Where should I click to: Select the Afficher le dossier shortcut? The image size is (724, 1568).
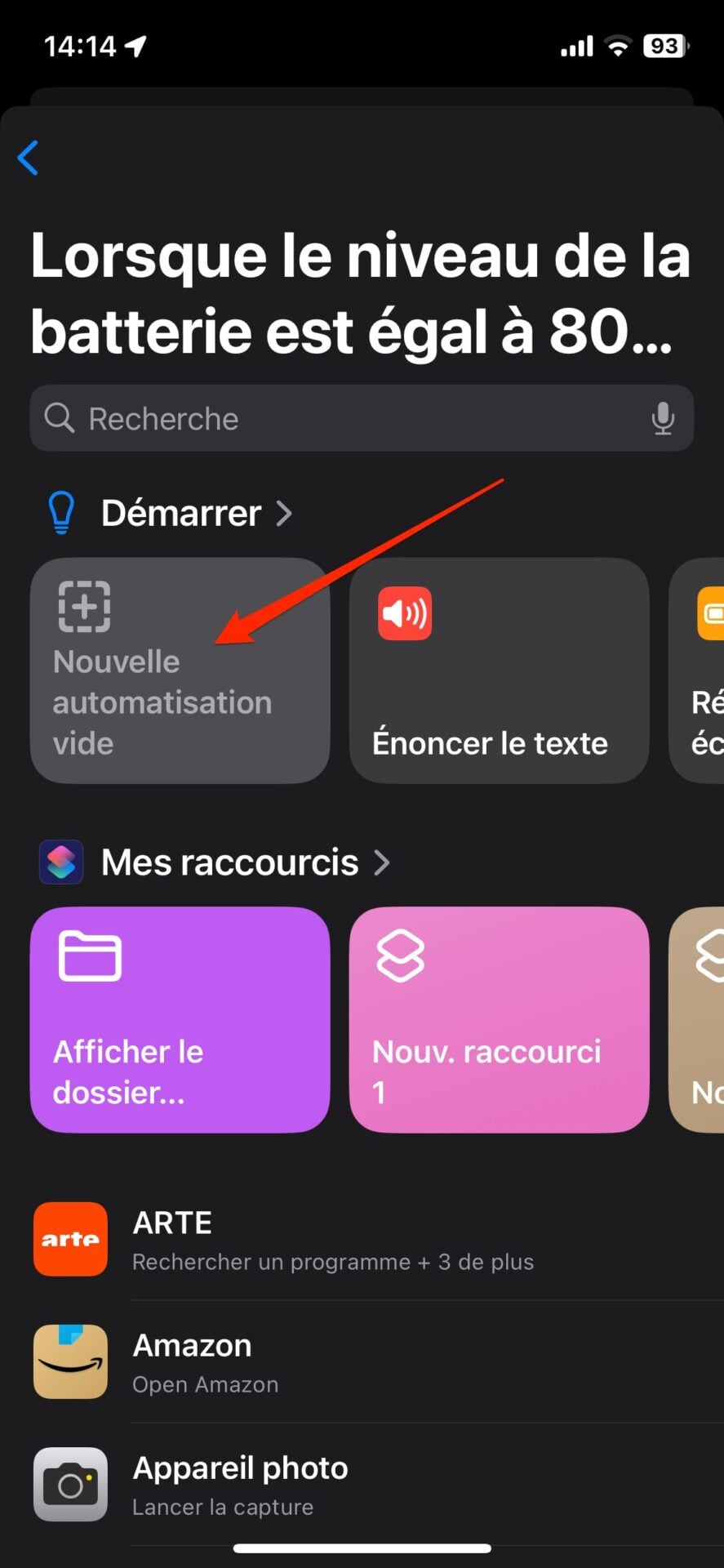[180, 1019]
